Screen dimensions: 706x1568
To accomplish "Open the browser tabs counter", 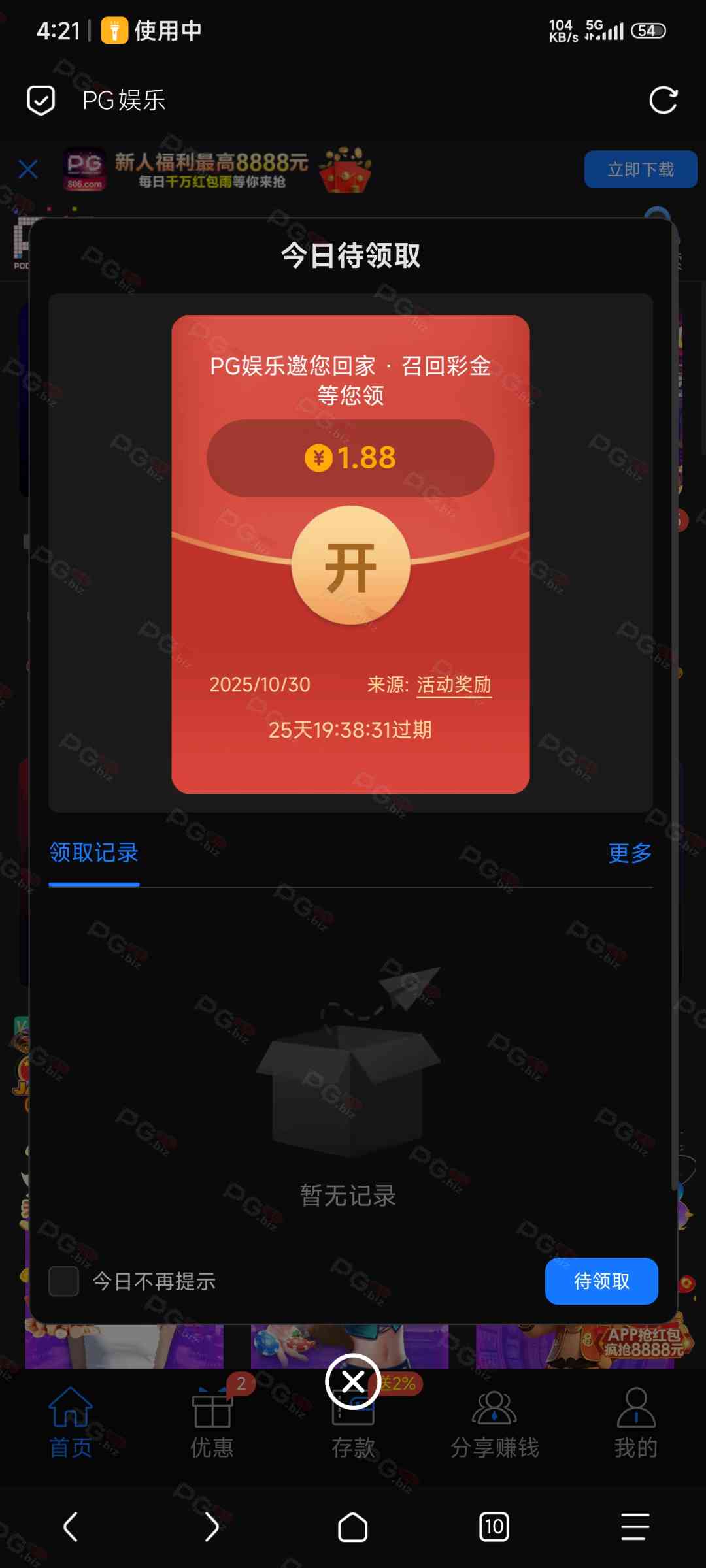I will coord(494,1527).
